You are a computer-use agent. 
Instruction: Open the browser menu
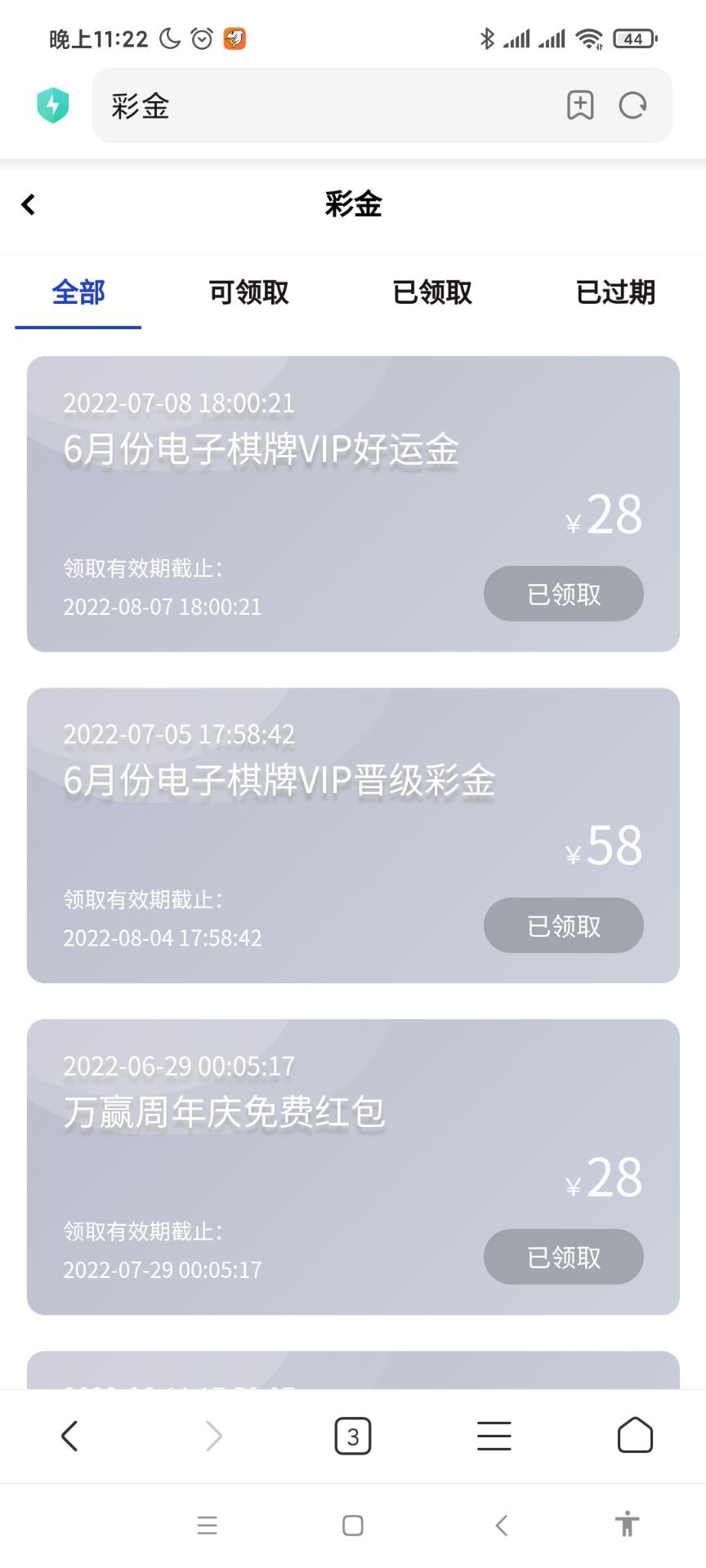pos(494,1436)
